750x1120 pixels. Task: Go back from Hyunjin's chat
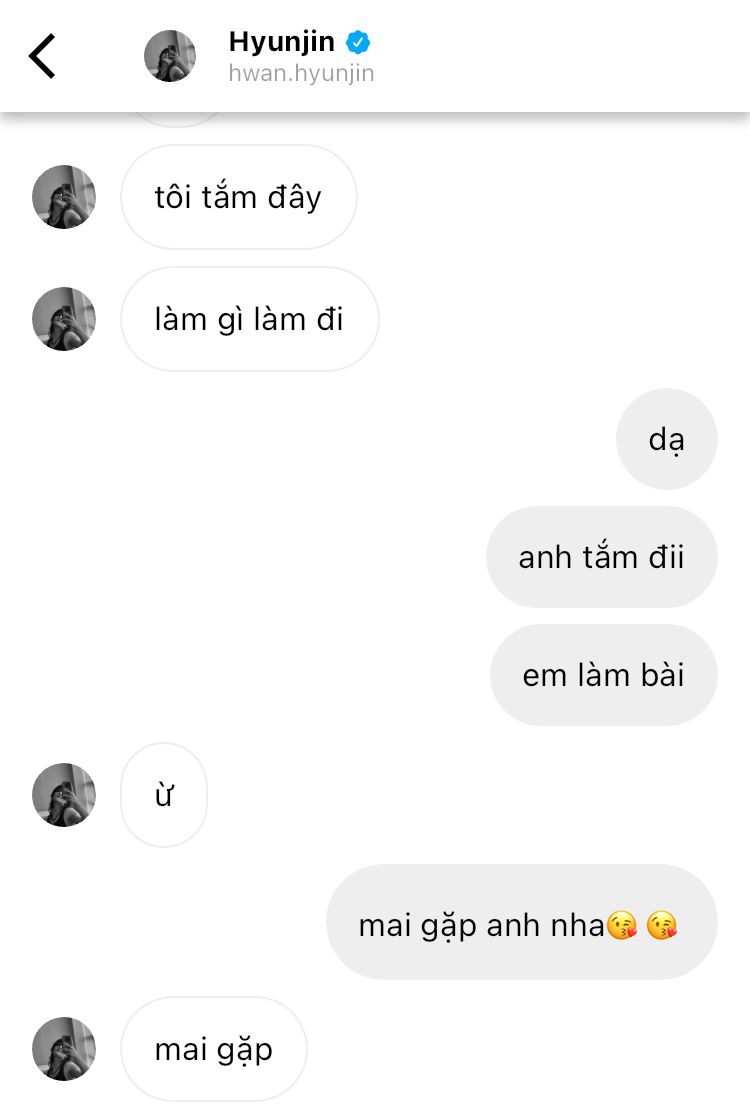[42, 56]
